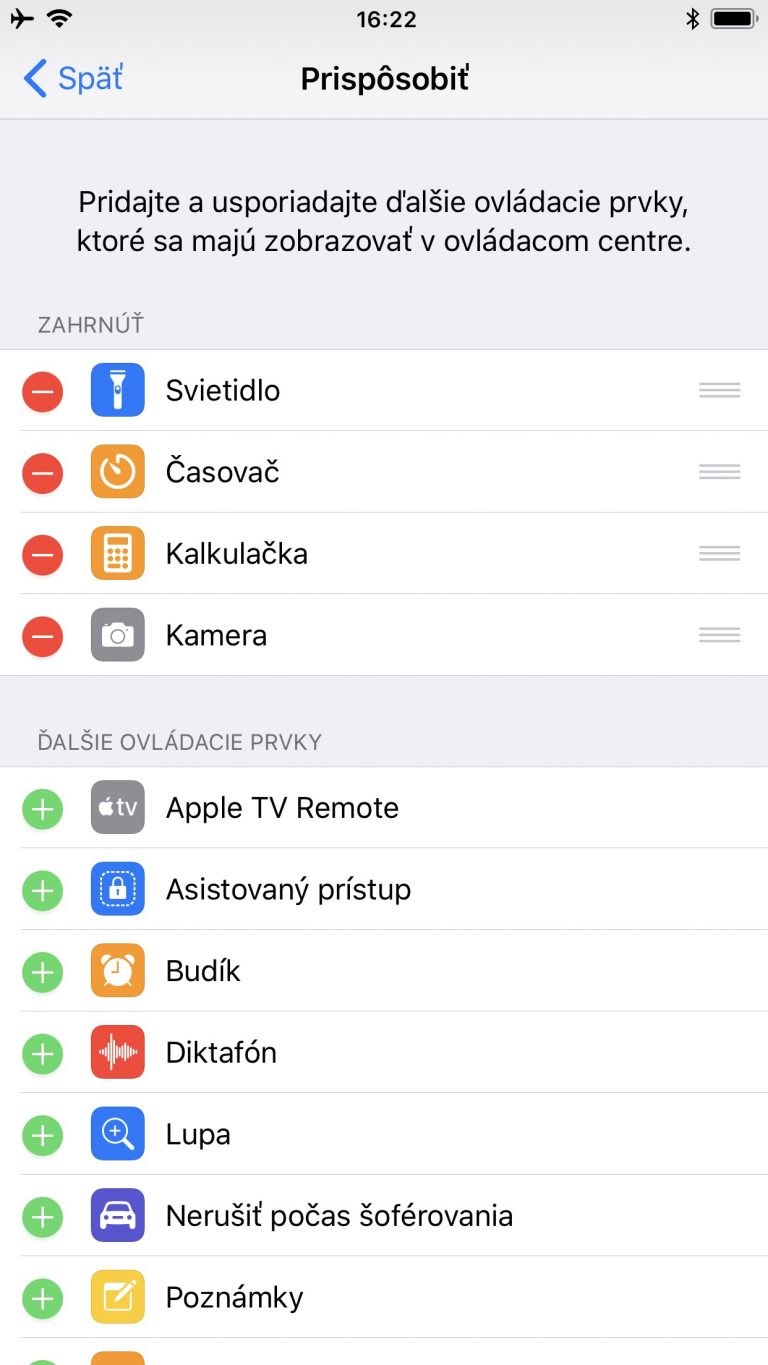Image resolution: width=768 pixels, height=1365 pixels.
Task: Go back via Späť button
Action: (x=73, y=78)
